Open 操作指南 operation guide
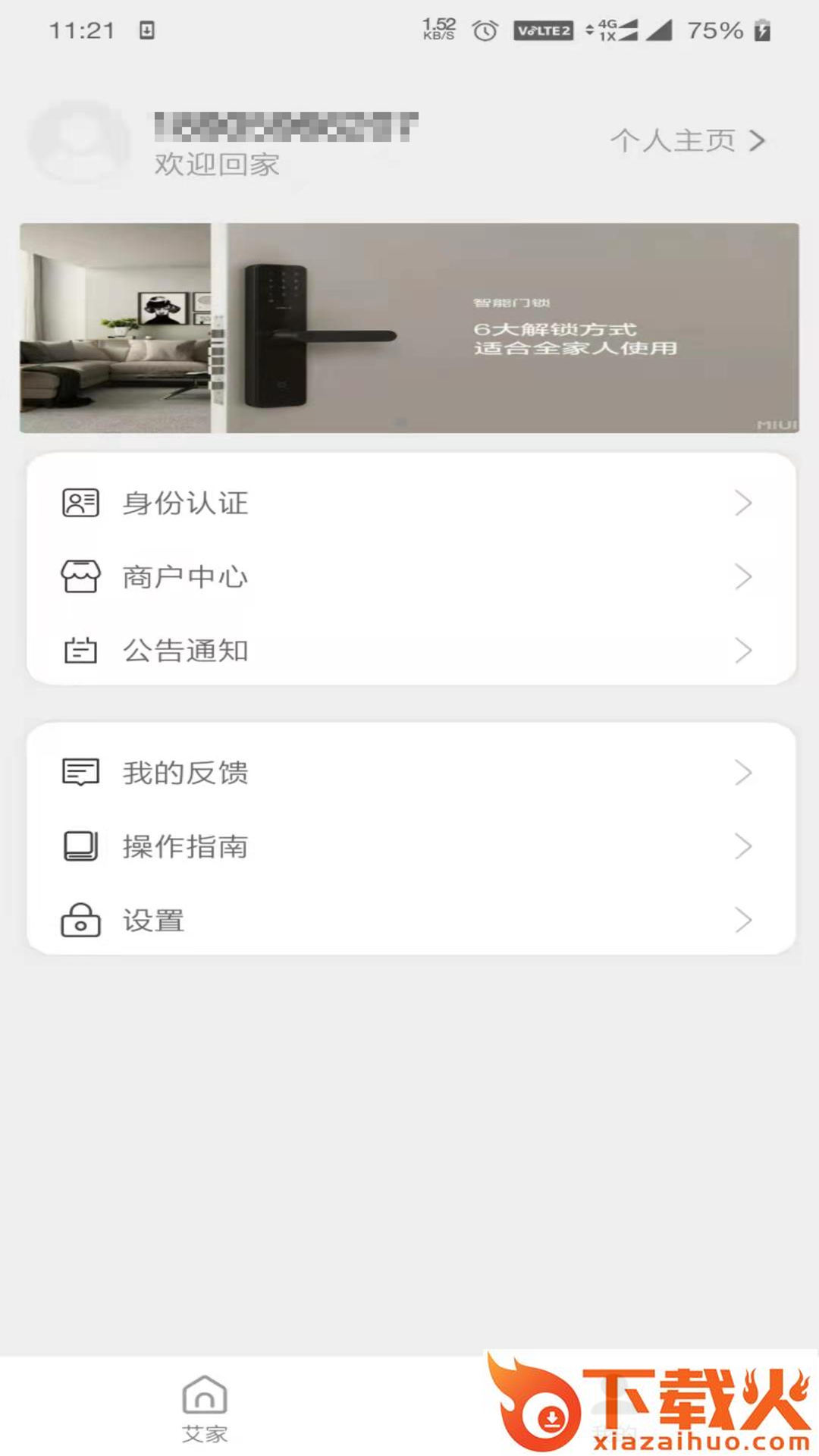 [x=409, y=846]
